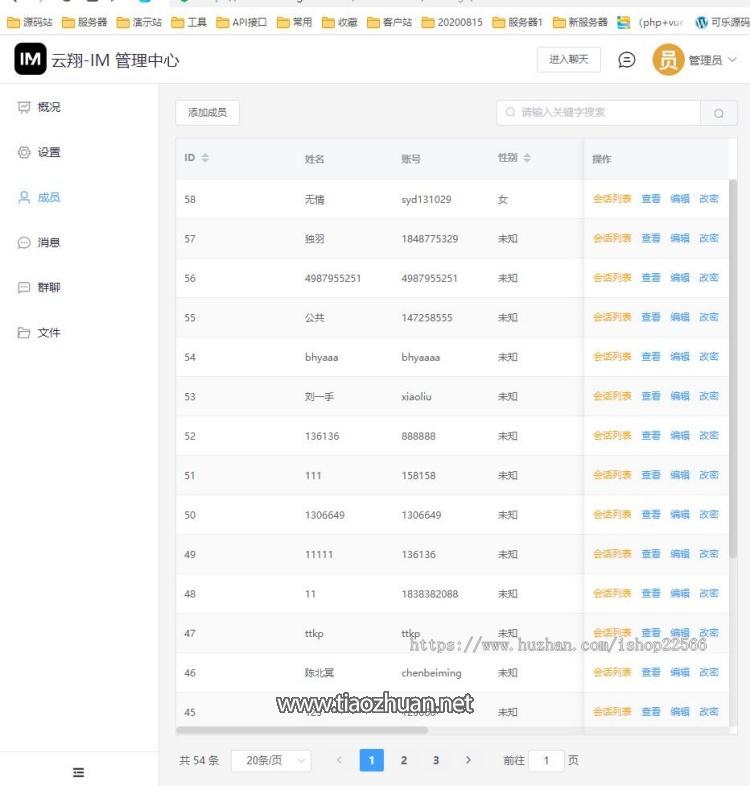Image resolution: width=750 pixels, height=786 pixels.
Task: Tap 查看 for member 独羽
Action: click(x=651, y=238)
